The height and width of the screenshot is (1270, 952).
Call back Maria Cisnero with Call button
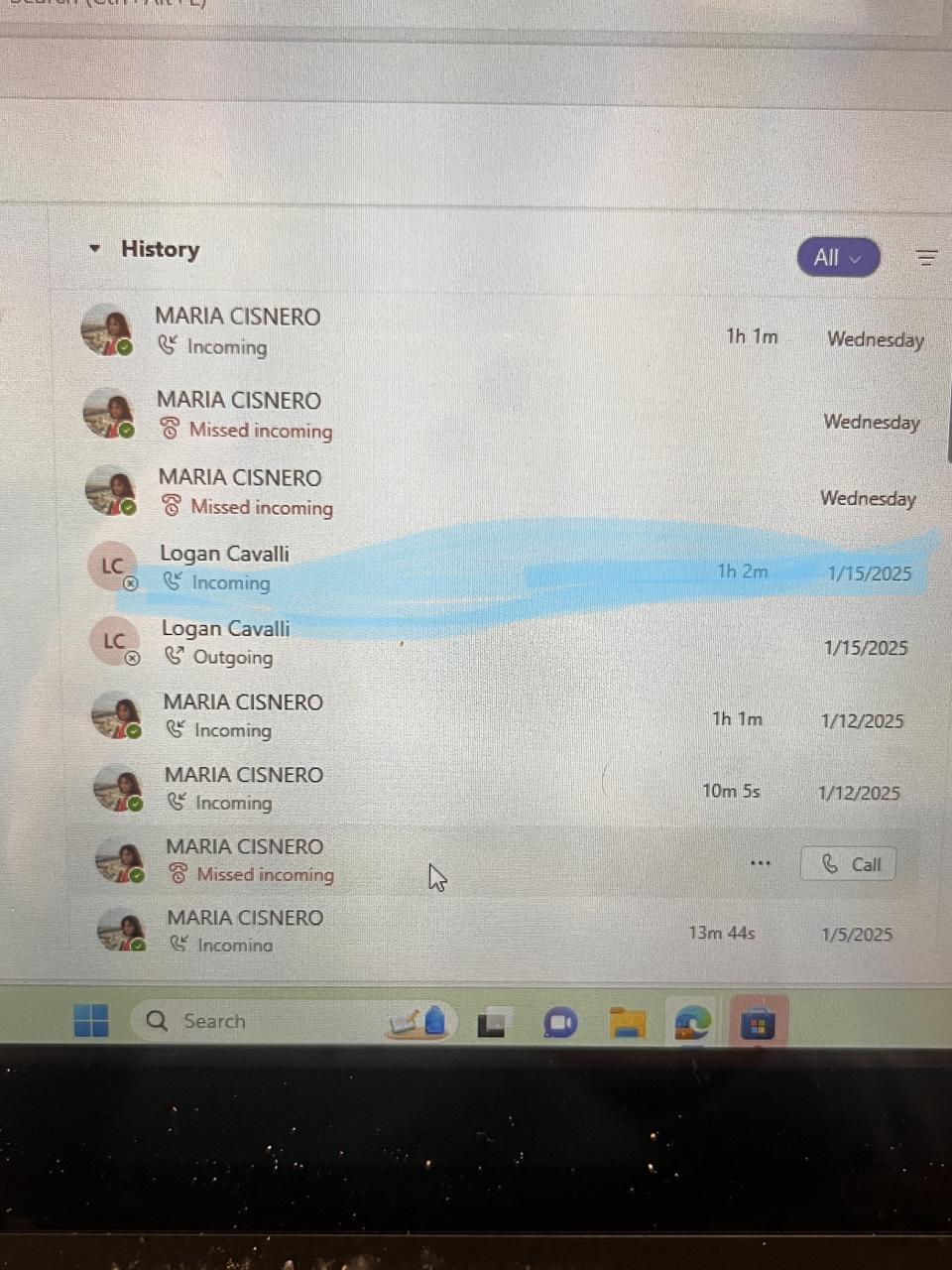(850, 864)
